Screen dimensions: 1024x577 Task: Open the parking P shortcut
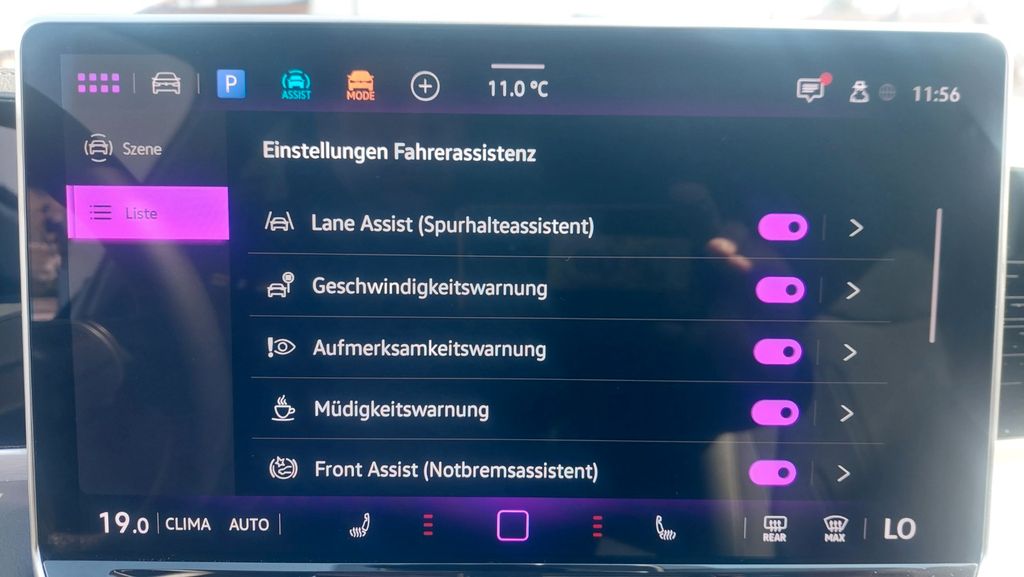pos(231,84)
